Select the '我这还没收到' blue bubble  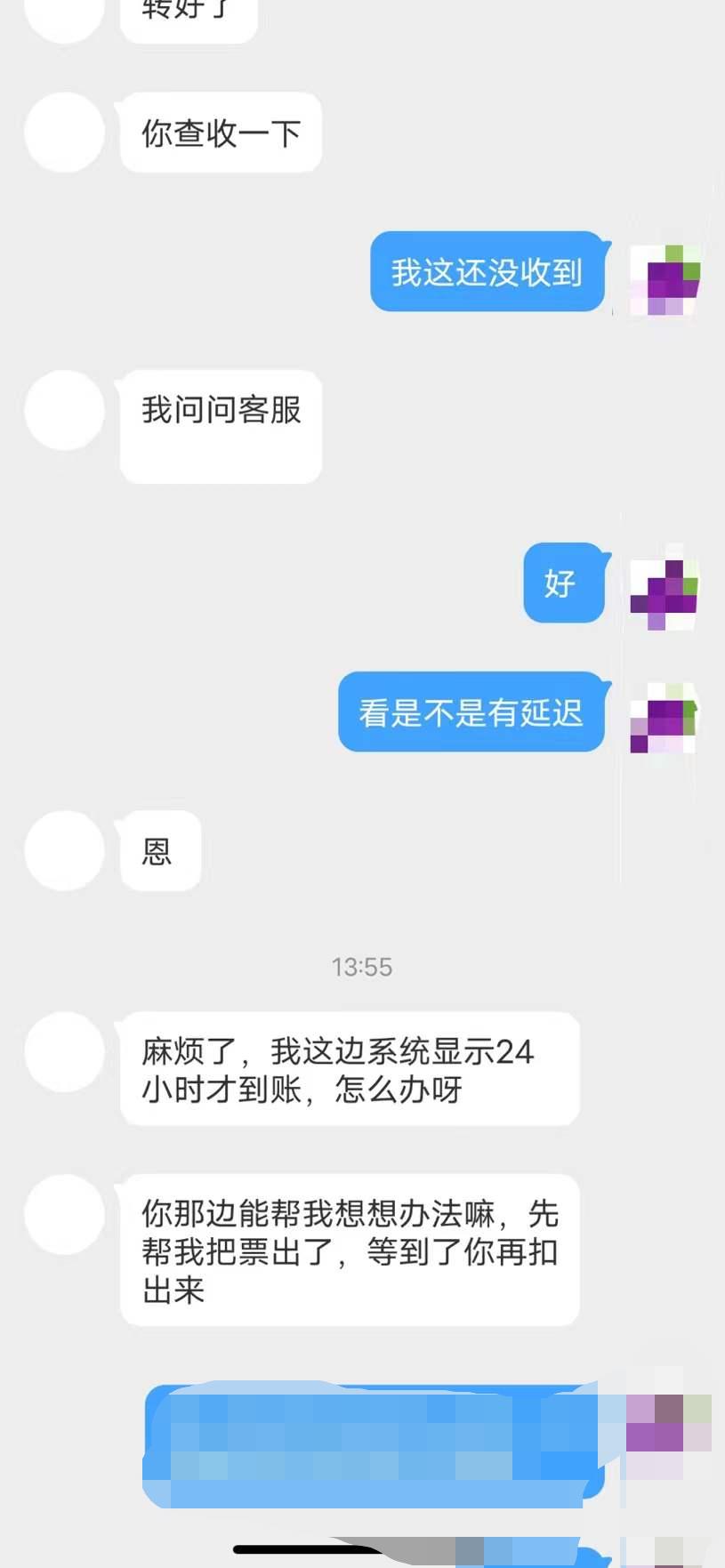487,273
